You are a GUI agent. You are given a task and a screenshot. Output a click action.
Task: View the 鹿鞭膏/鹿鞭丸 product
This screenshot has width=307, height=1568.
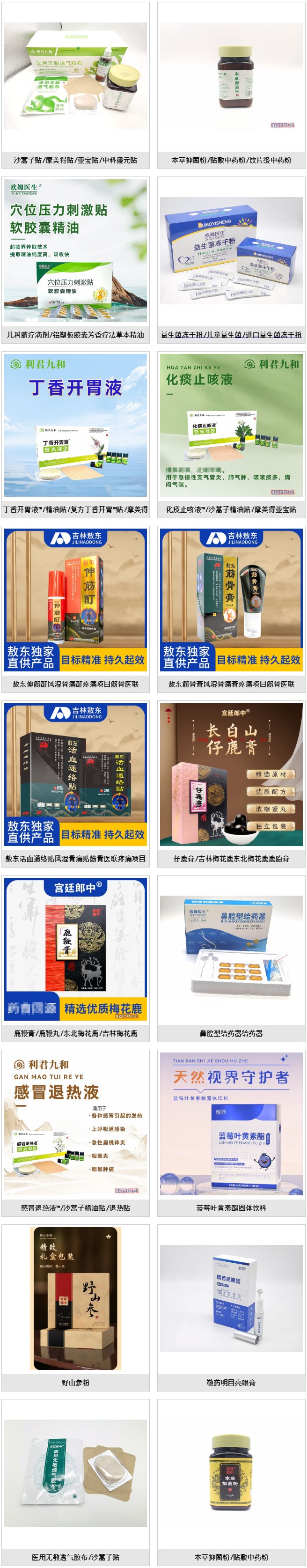[x=75, y=950]
